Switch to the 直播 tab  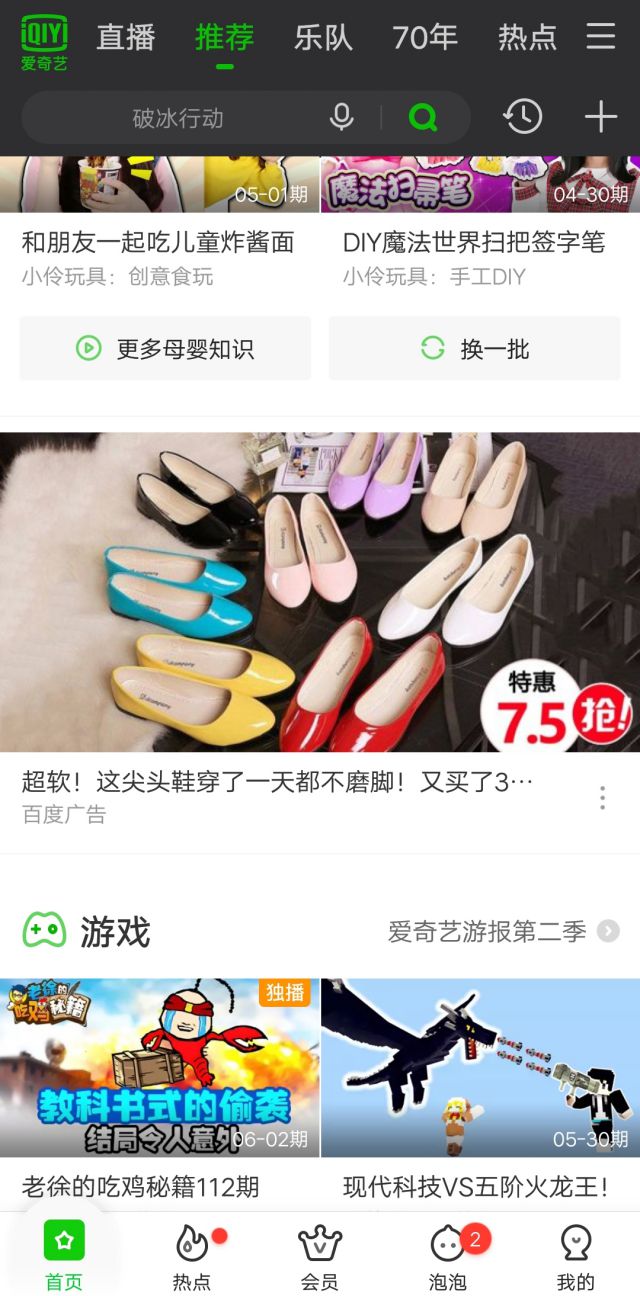pos(126,38)
